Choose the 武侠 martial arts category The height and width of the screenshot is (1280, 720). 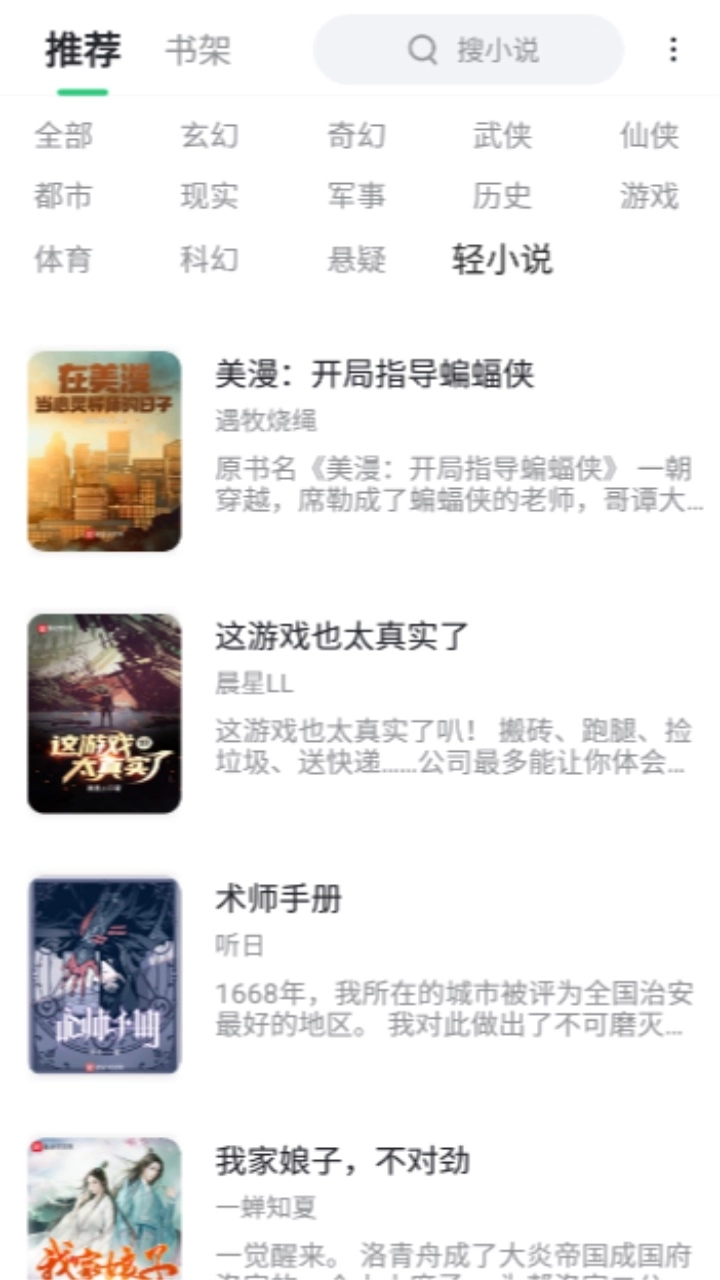click(x=500, y=137)
